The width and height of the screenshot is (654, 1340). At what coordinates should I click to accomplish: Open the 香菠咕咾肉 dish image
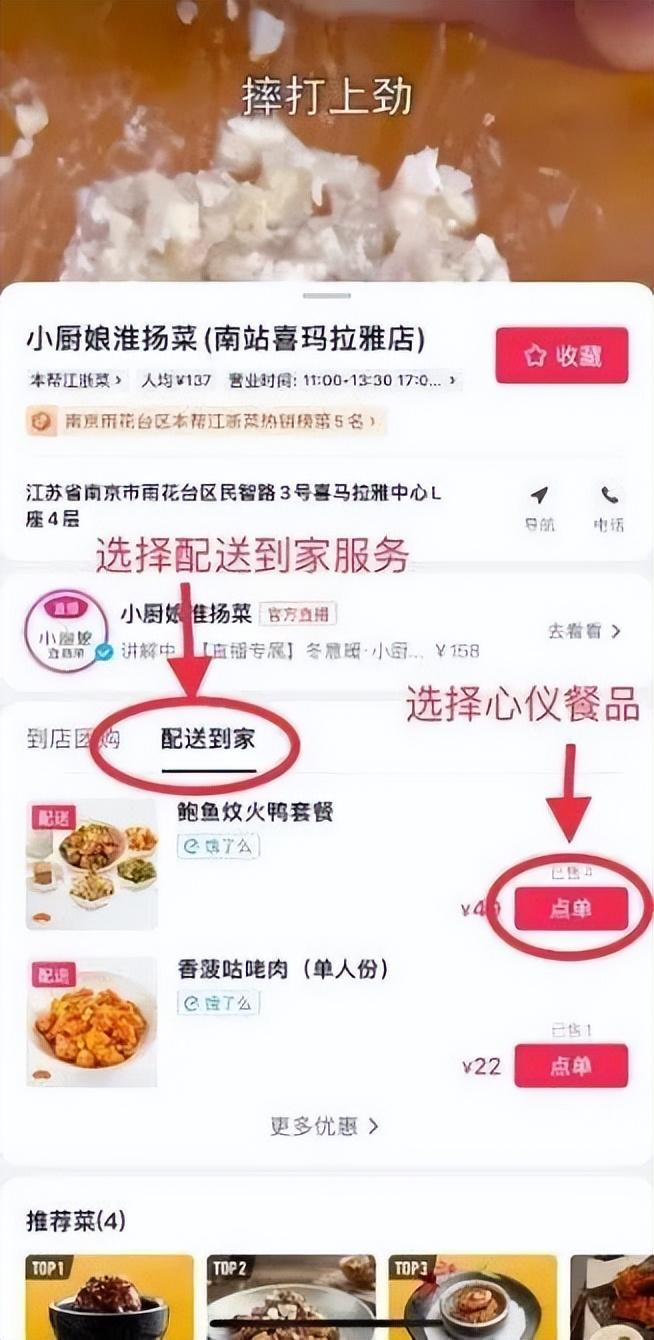tap(91, 1022)
